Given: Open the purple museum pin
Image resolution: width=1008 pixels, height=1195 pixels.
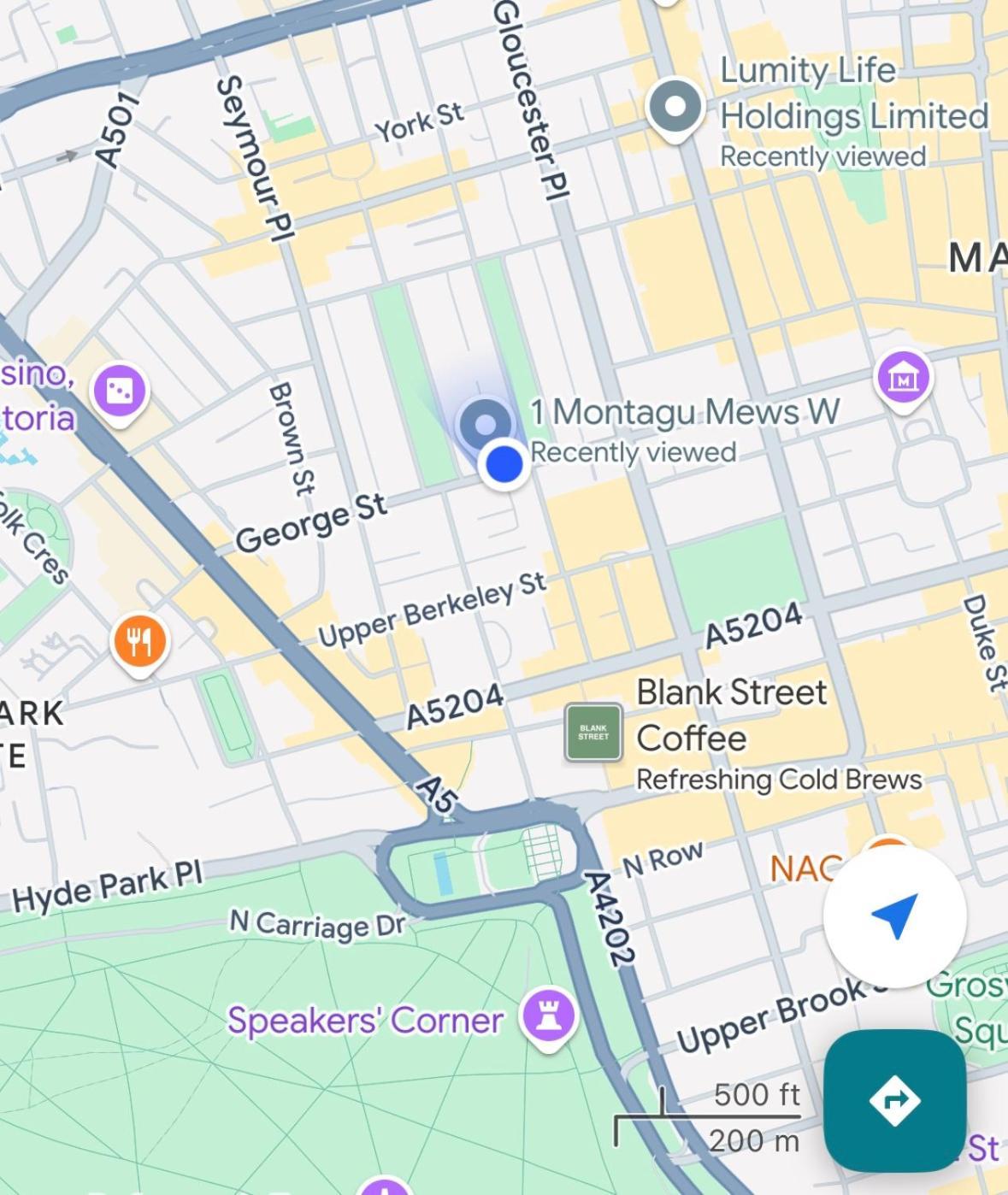Looking at the screenshot, I should [x=904, y=379].
